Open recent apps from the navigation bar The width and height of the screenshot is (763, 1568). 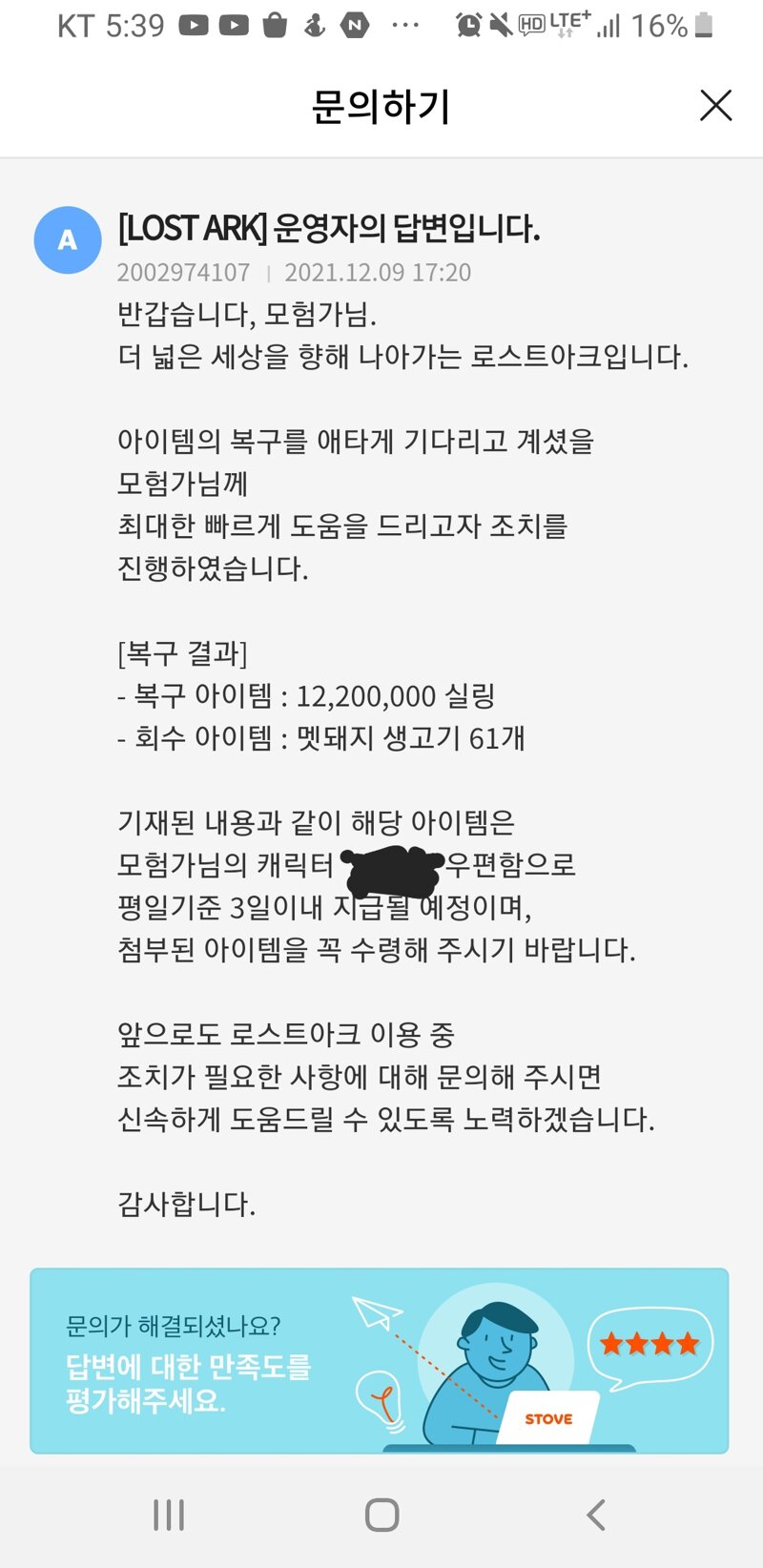[169, 1515]
